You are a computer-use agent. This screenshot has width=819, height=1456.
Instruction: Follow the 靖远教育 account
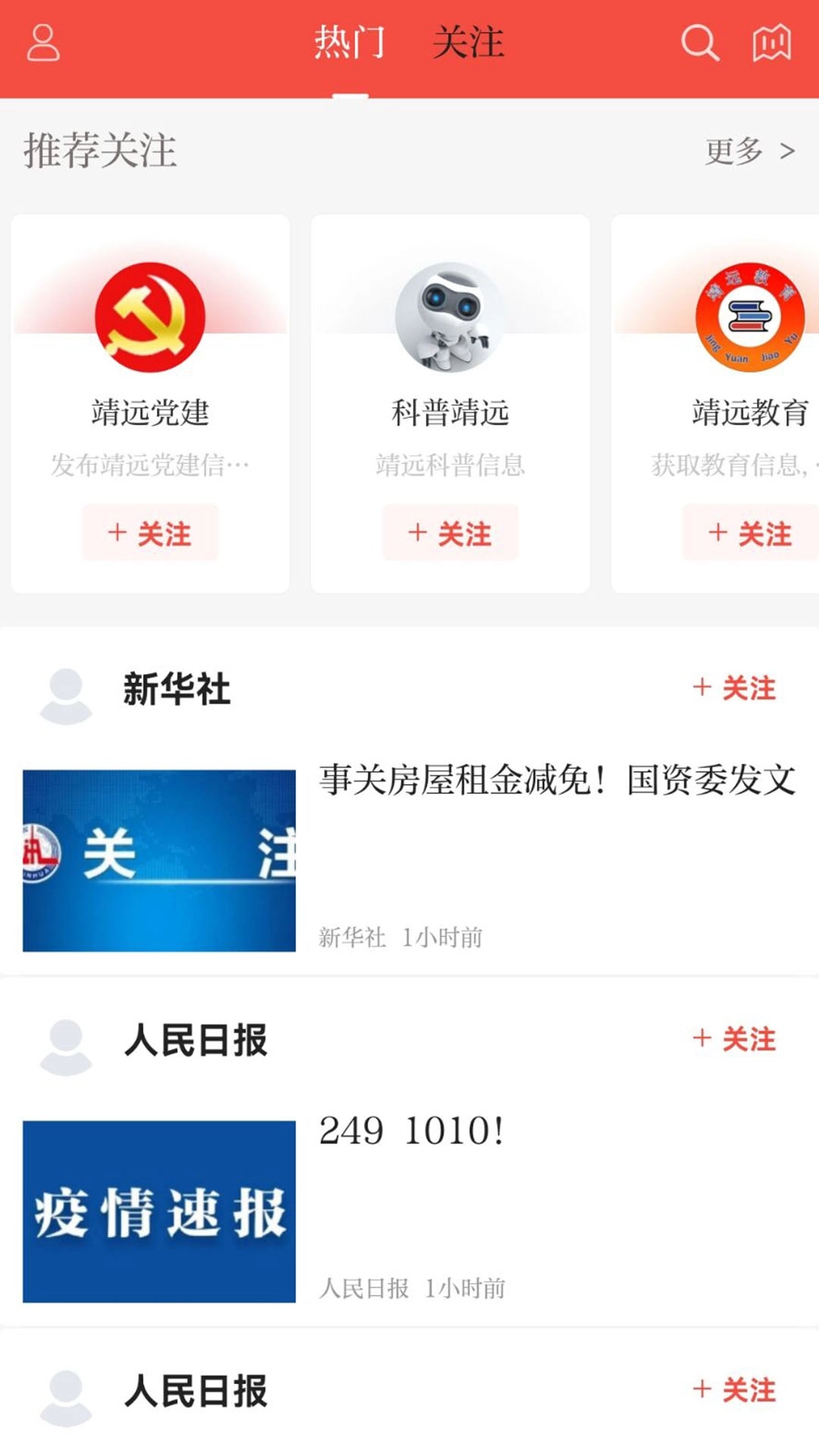tap(747, 533)
